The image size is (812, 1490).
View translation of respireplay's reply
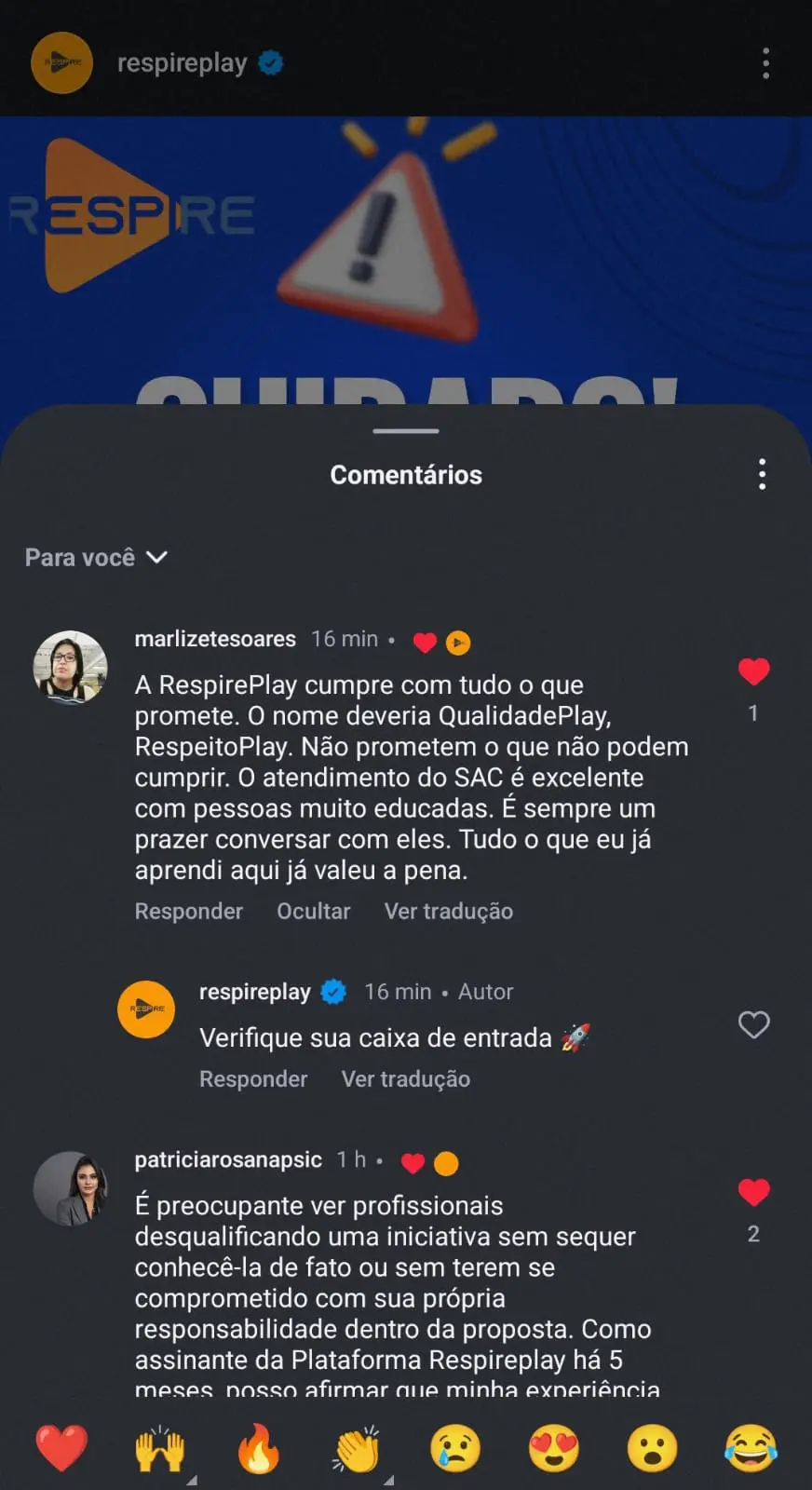[405, 1078]
